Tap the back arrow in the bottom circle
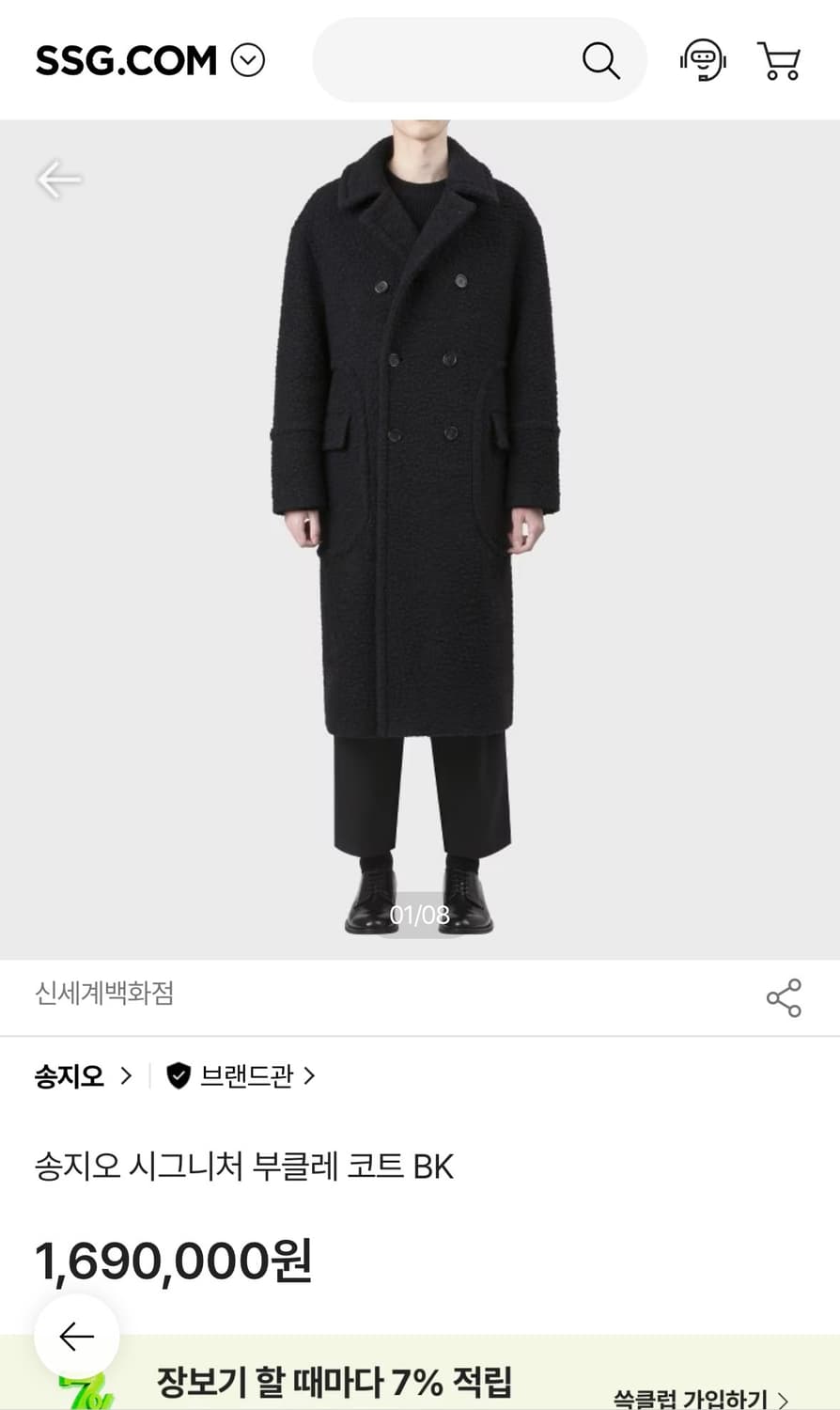The height and width of the screenshot is (1410, 840). pyautogui.click(x=75, y=1335)
